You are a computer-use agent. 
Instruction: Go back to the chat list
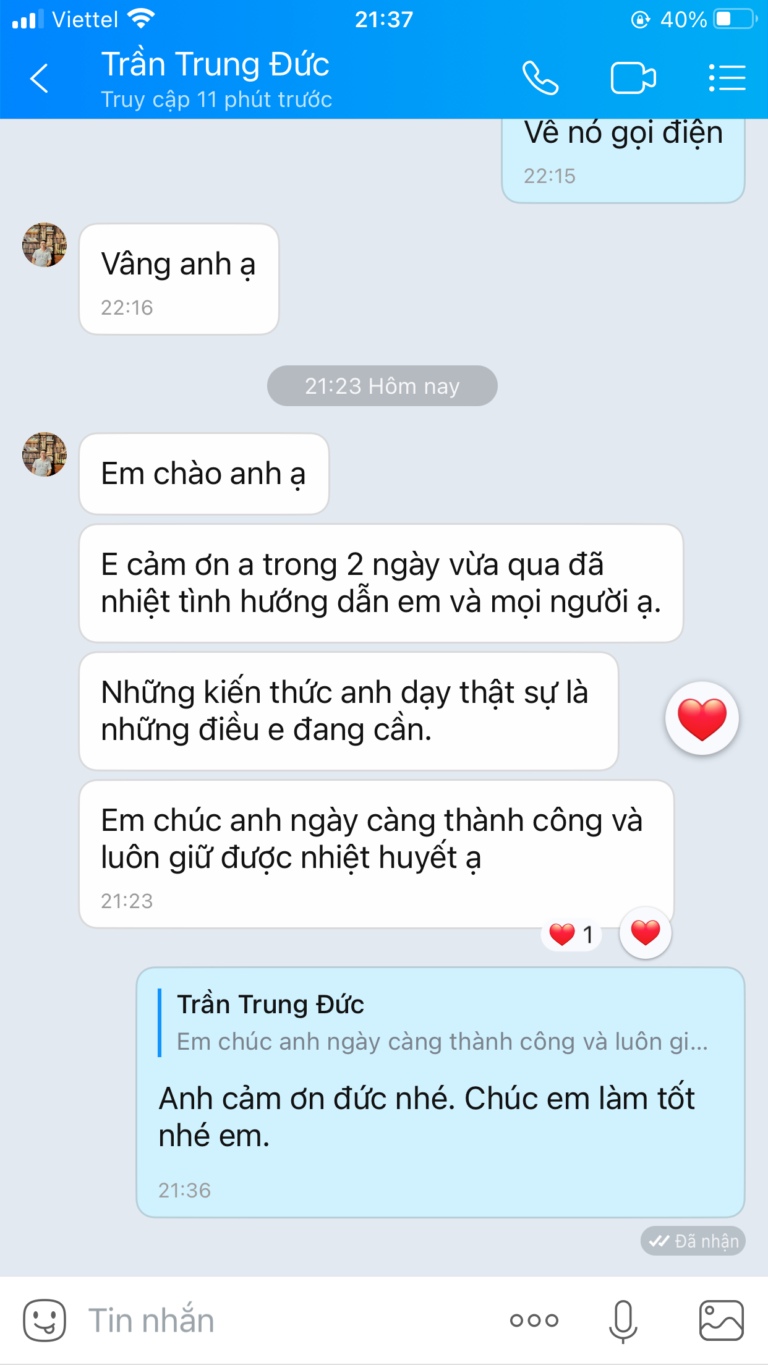(38, 78)
